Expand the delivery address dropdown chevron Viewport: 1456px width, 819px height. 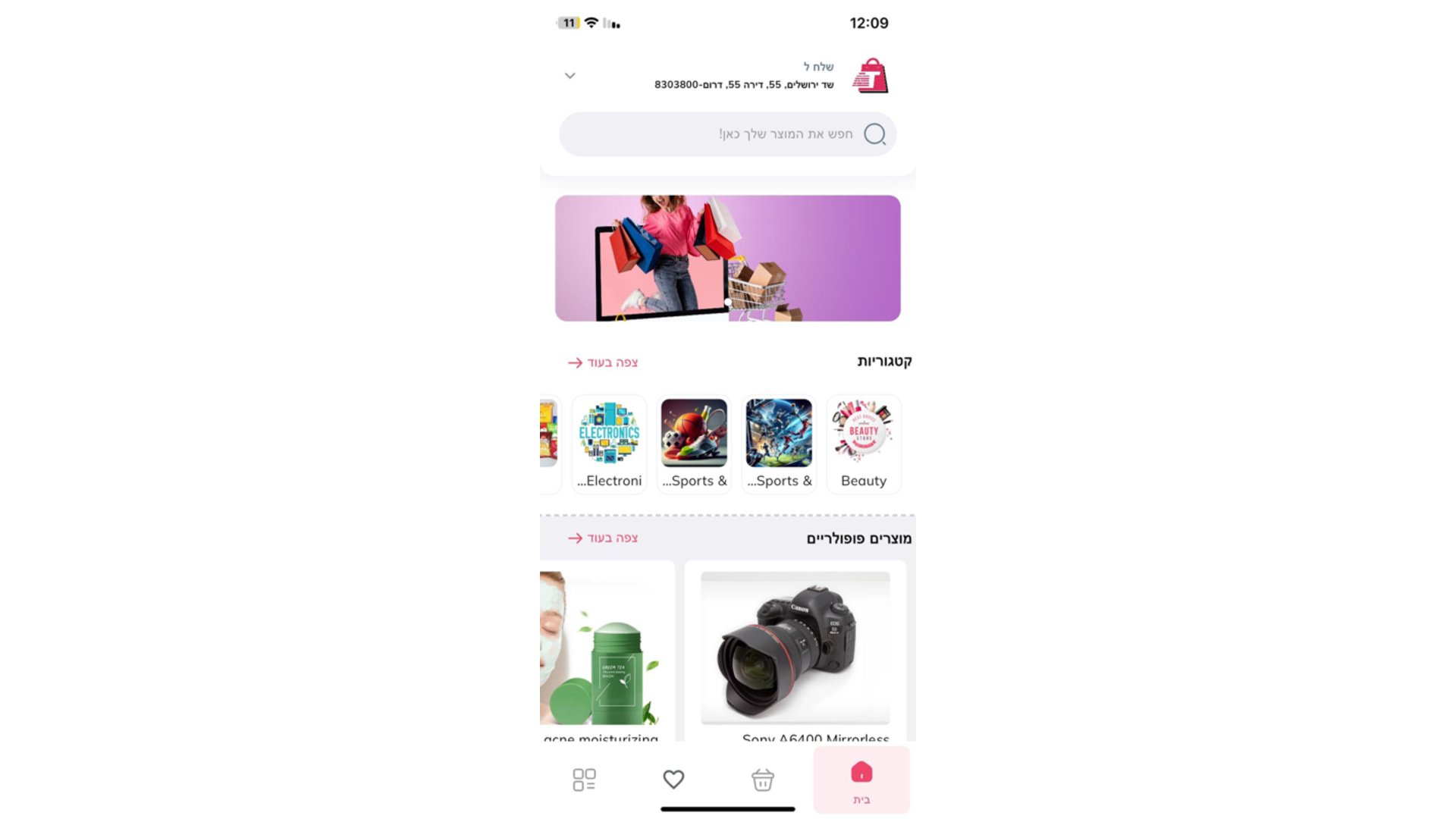click(x=570, y=76)
